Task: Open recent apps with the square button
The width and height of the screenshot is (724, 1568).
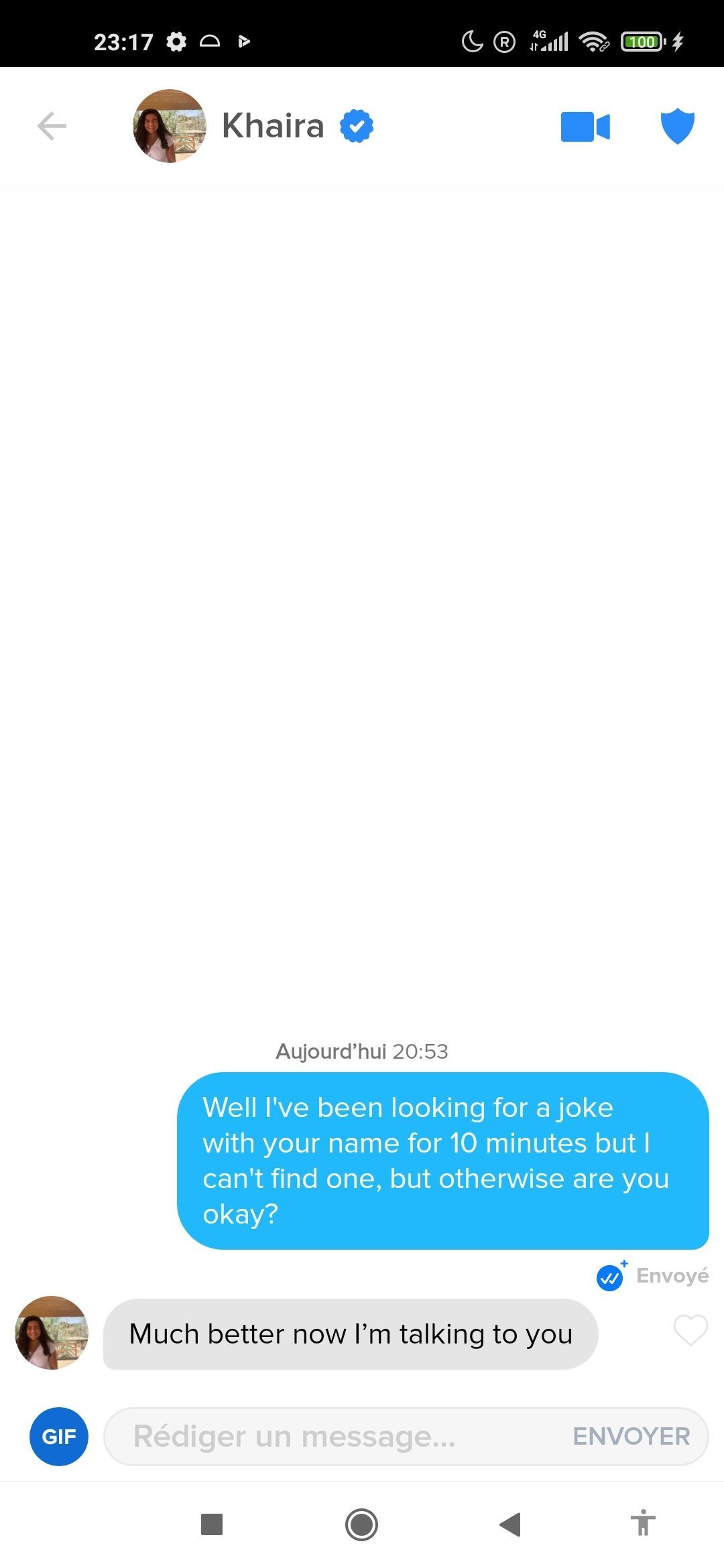Action: tap(212, 1524)
